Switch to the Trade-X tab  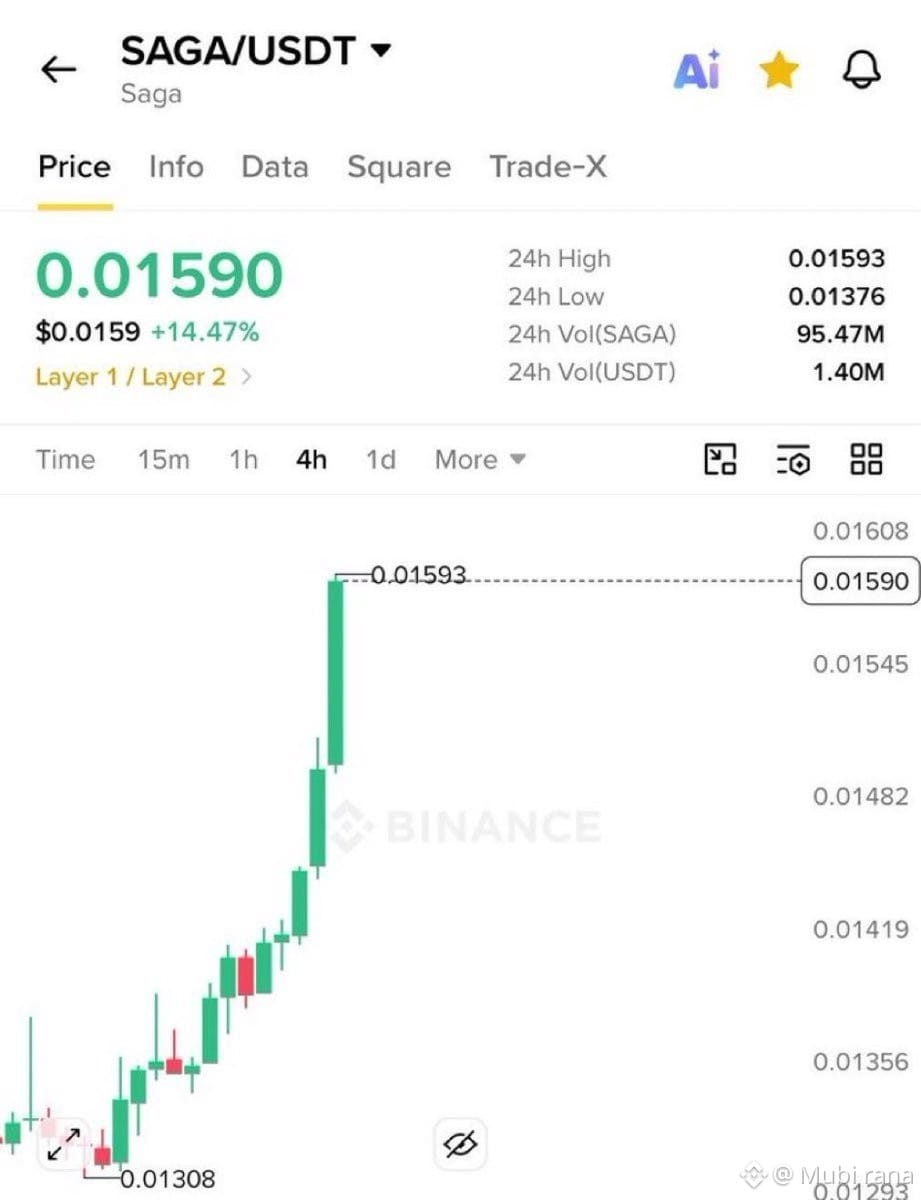548,166
